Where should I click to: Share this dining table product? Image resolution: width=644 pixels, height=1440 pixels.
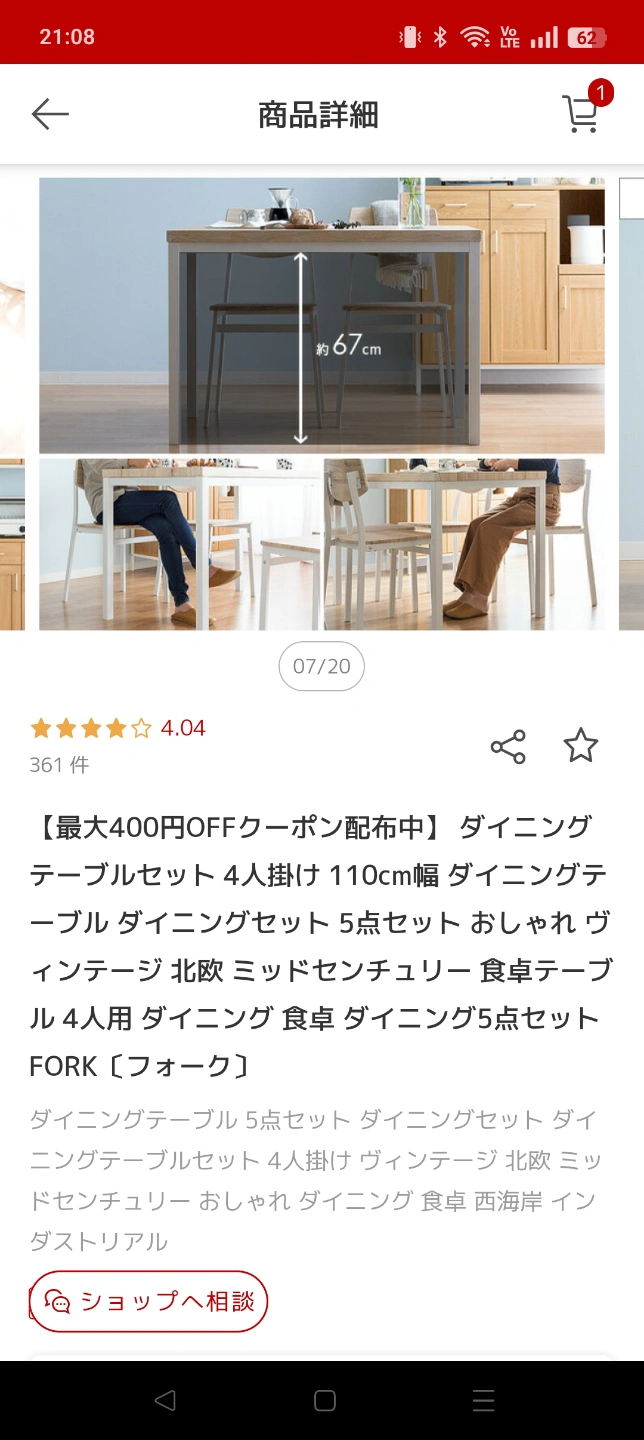[508, 747]
